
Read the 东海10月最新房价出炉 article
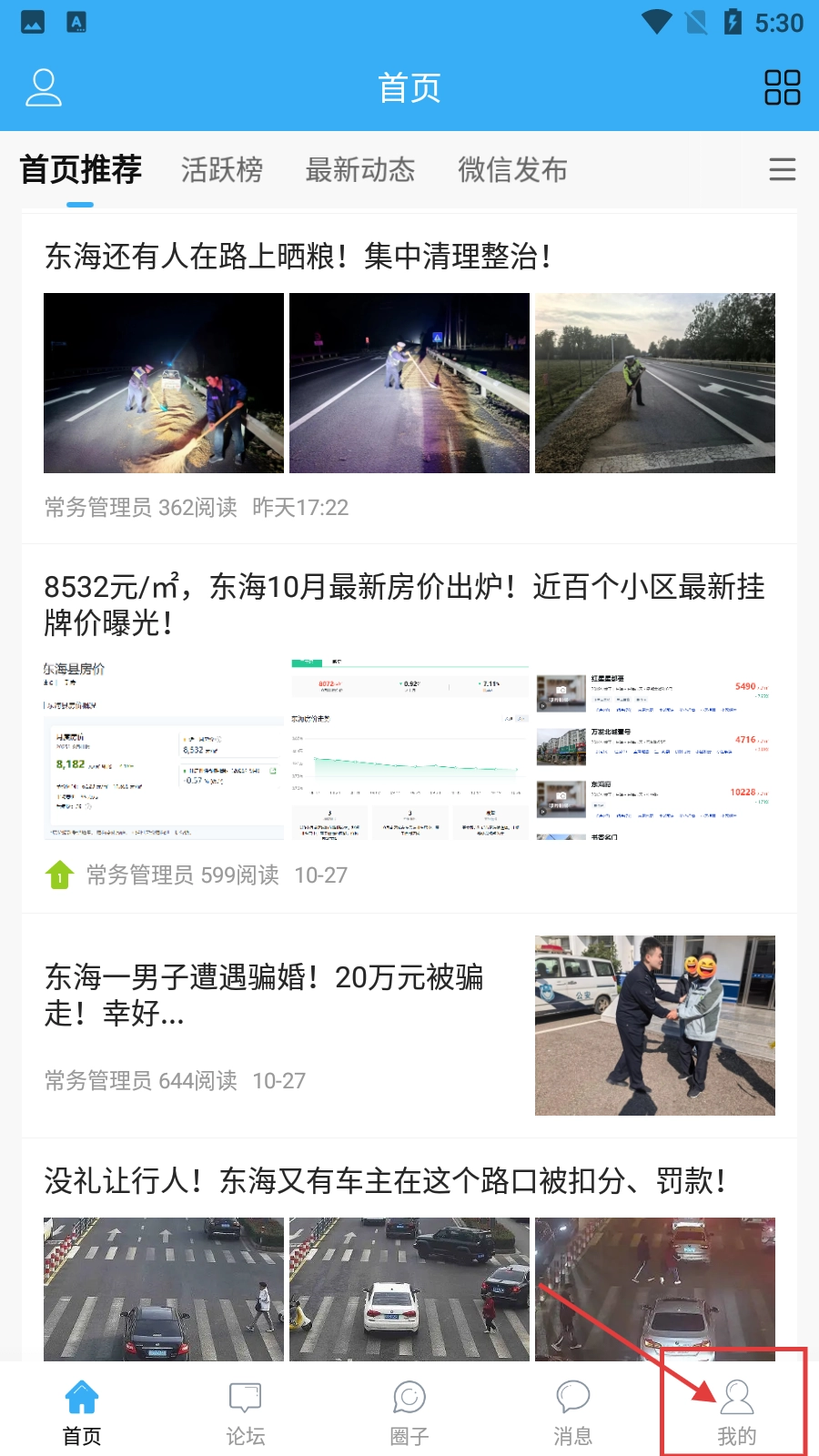404,604
